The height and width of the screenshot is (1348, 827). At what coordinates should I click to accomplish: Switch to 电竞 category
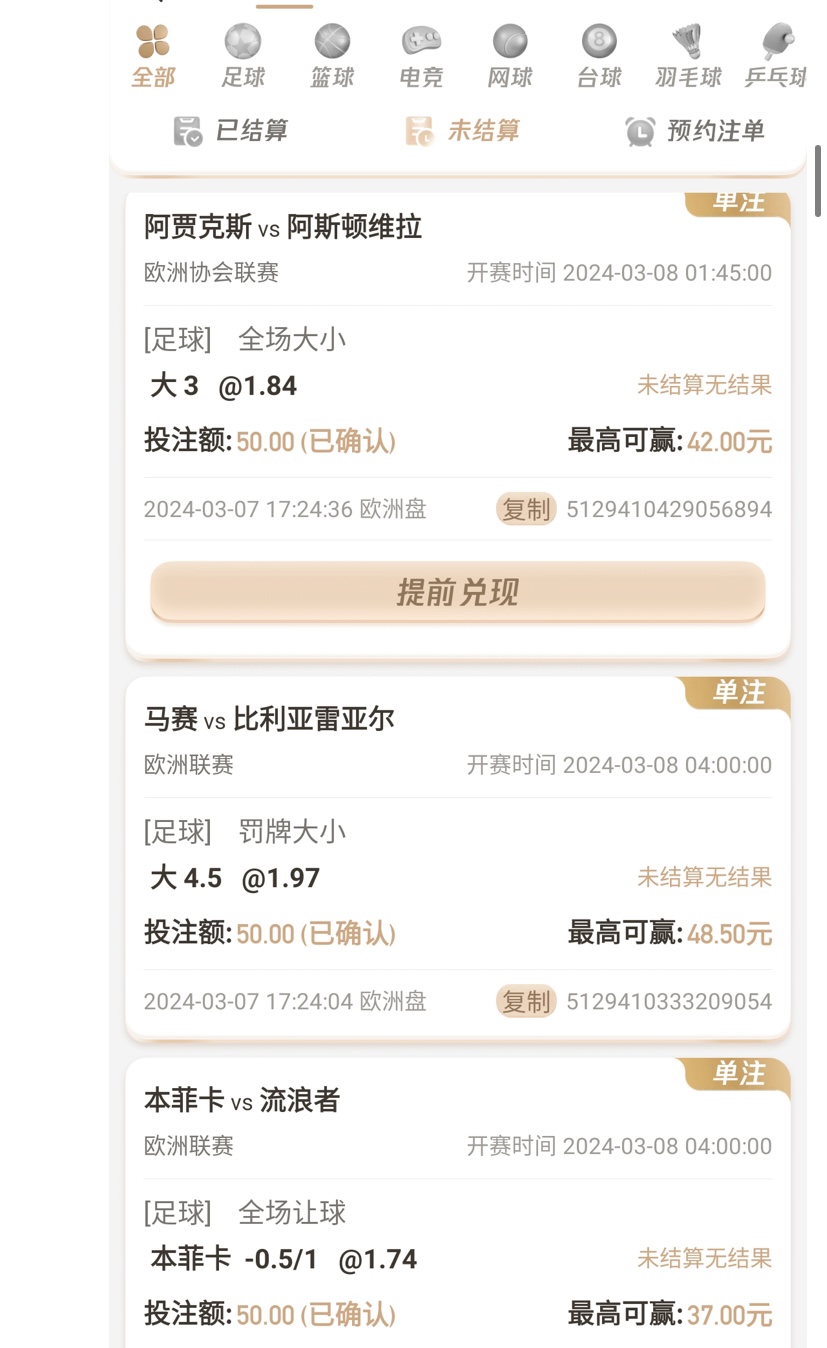coord(421,56)
